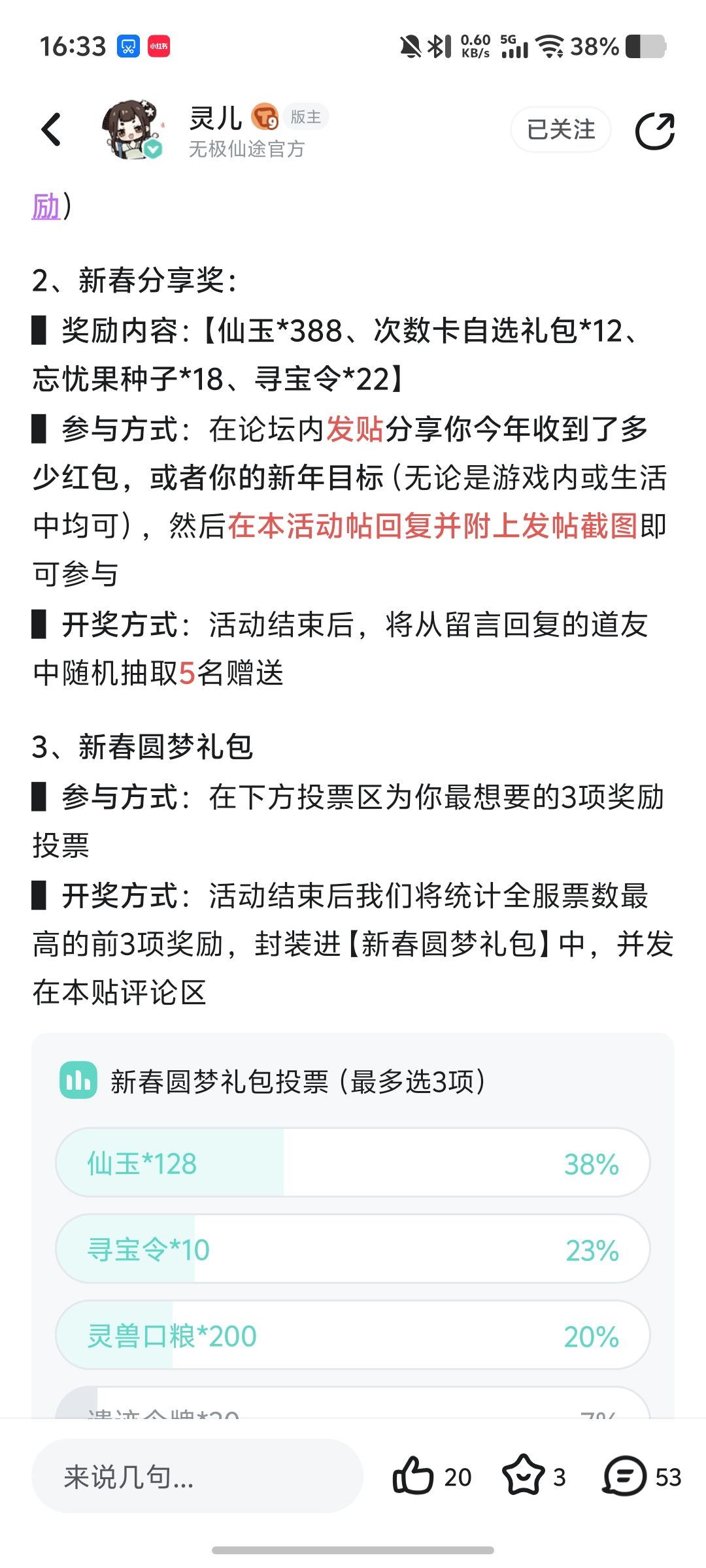The image size is (706, 1568).
Task: Go back using the arrow icon
Action: 51,129
